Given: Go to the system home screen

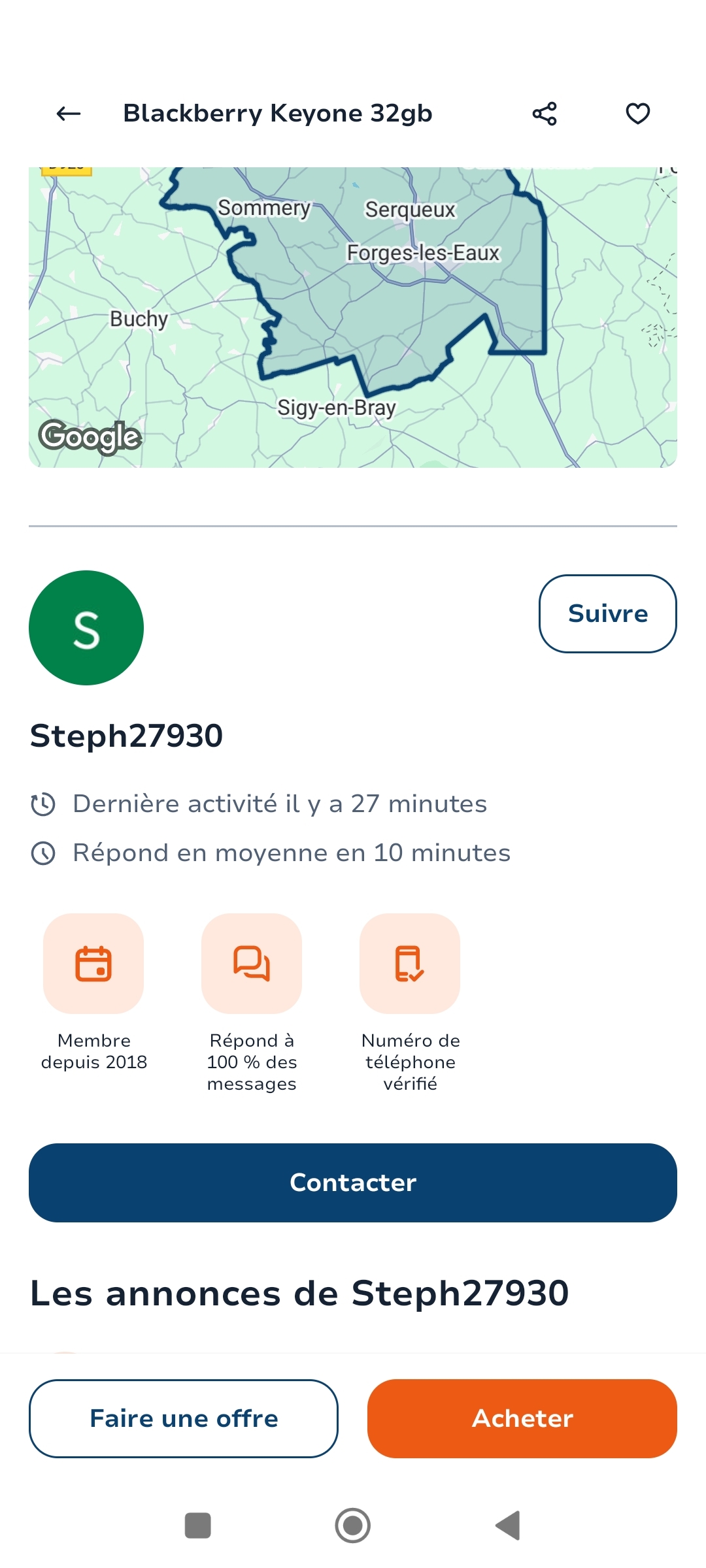Looking at the screenshot, I should coord(353,1526).
